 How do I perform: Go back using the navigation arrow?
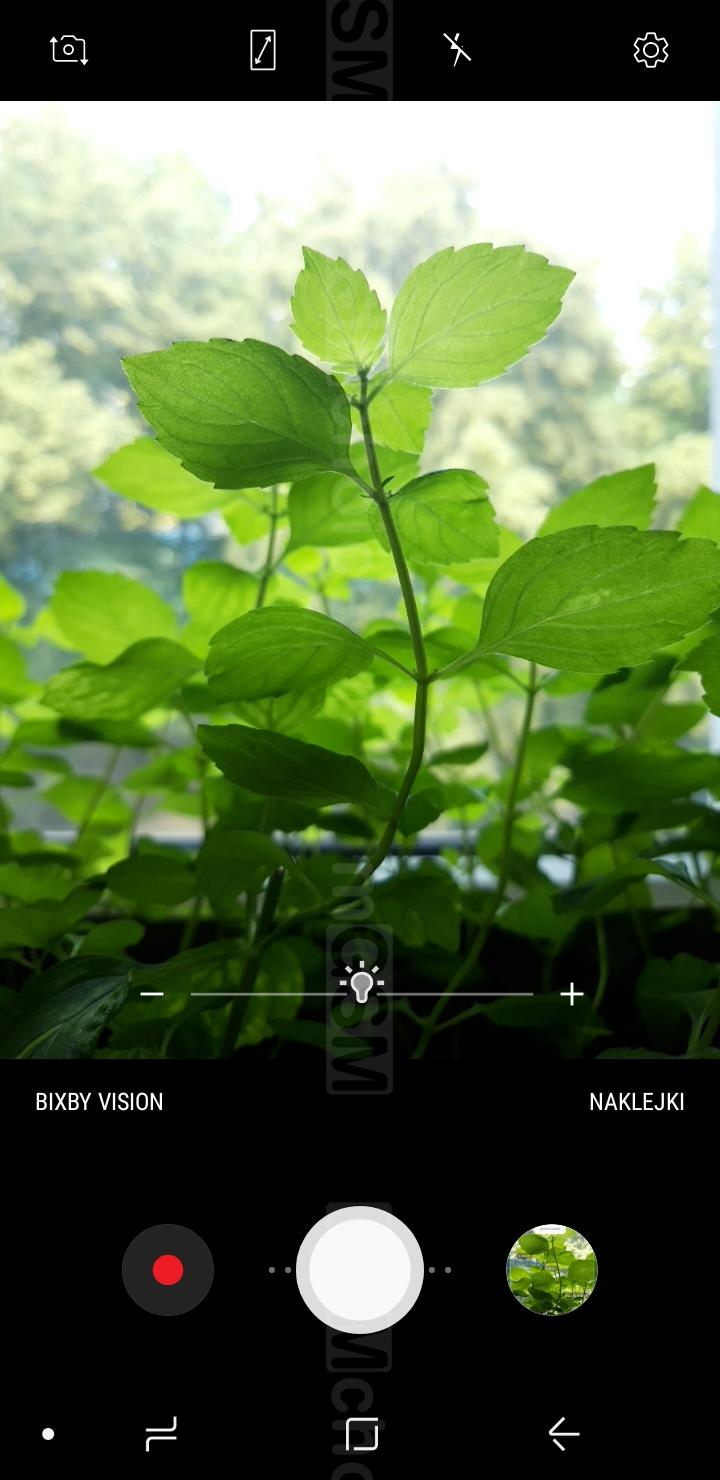click(x=564, y=1434)
